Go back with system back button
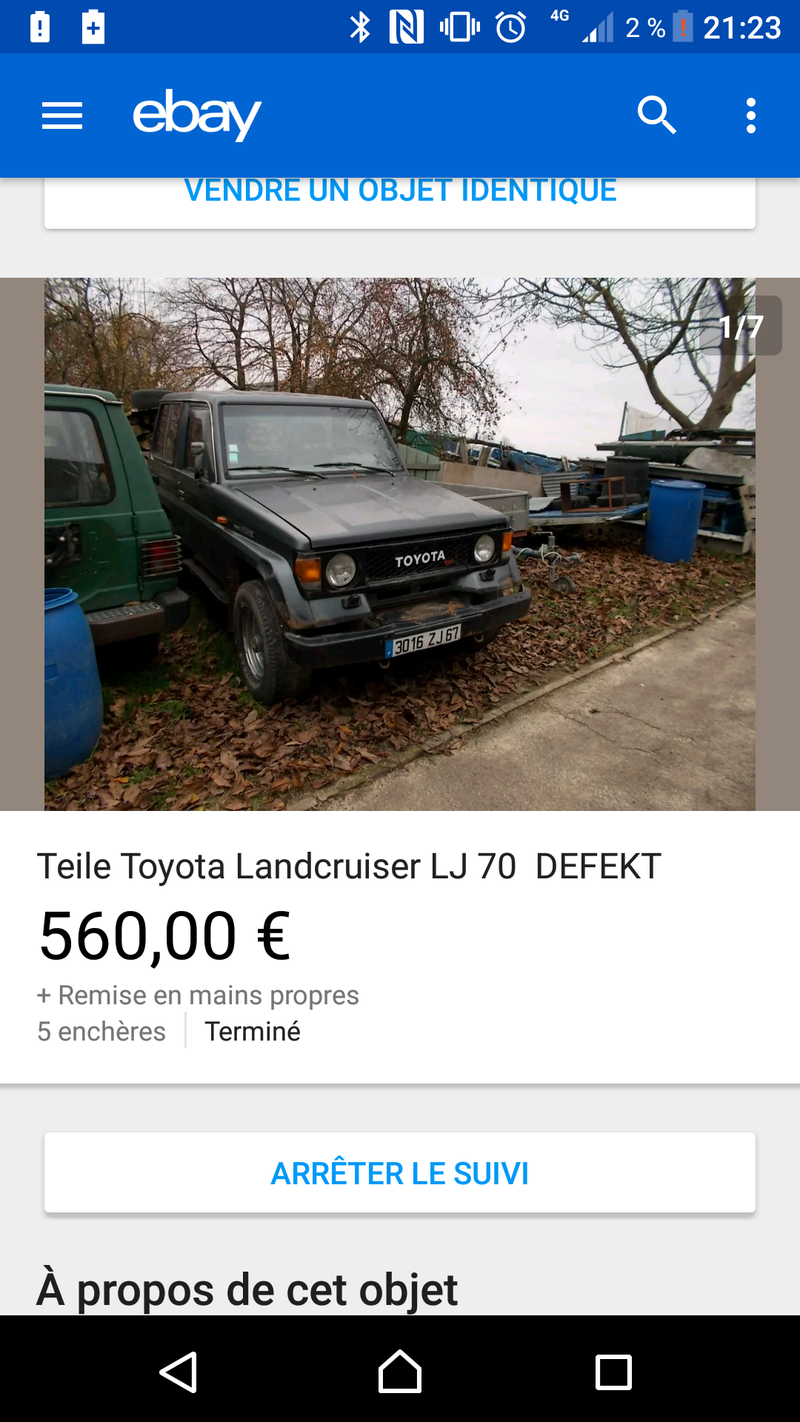The height and width of the screenshot is (1422, 800). [179, 1372]
